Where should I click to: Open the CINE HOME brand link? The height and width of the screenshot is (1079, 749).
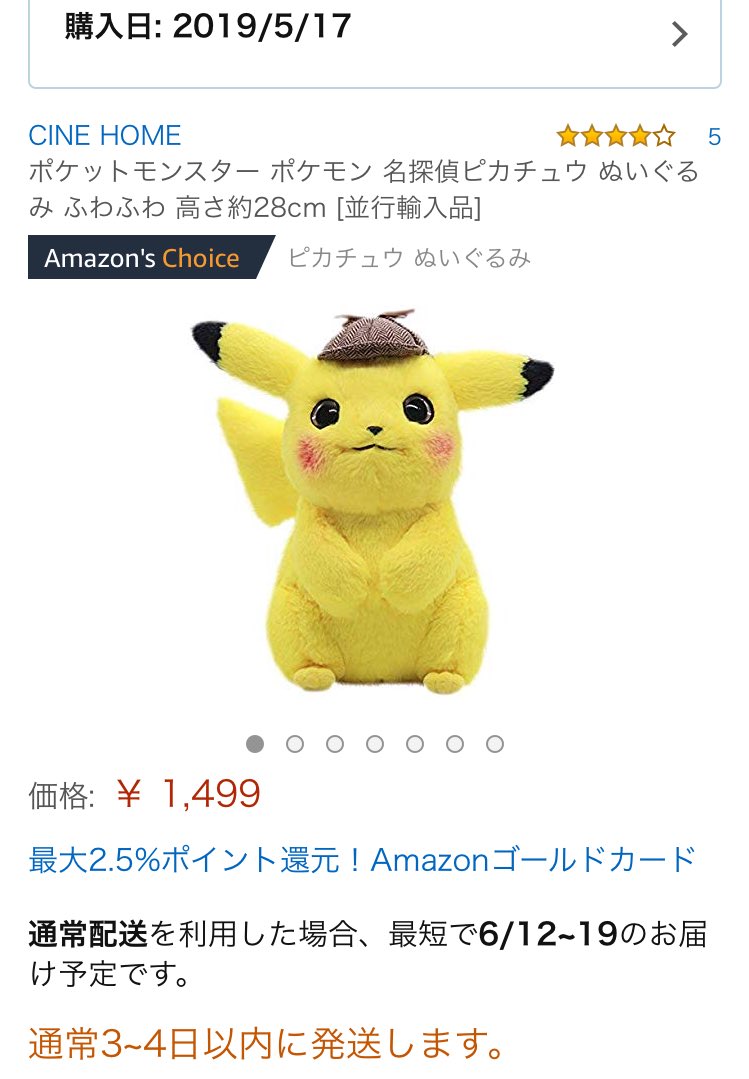[105, 136]
